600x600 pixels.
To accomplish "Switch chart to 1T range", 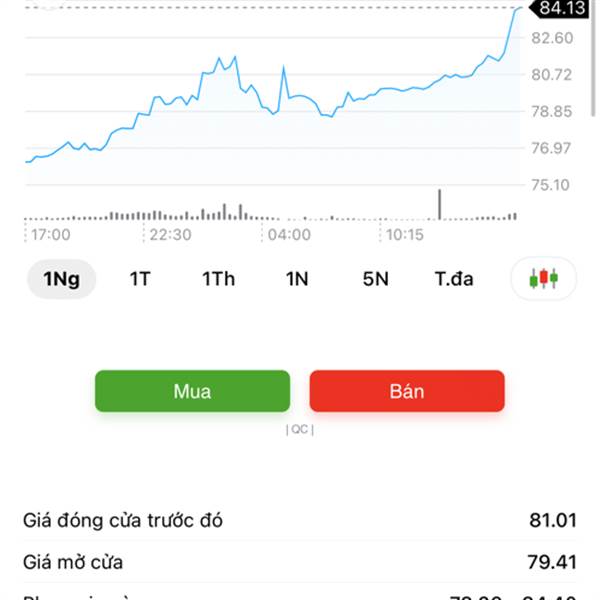I will click(140, 279).
